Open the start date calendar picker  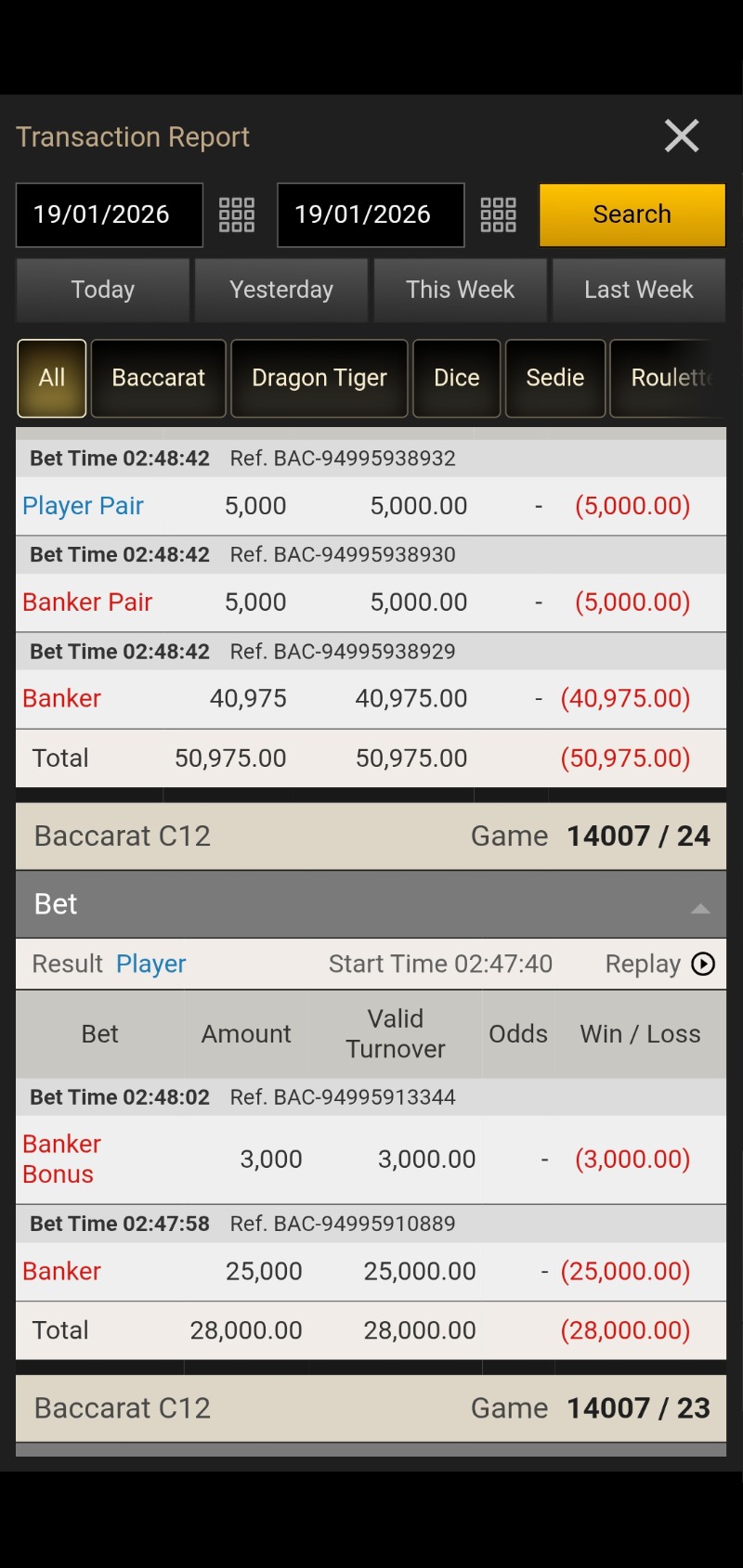(237, 215)
